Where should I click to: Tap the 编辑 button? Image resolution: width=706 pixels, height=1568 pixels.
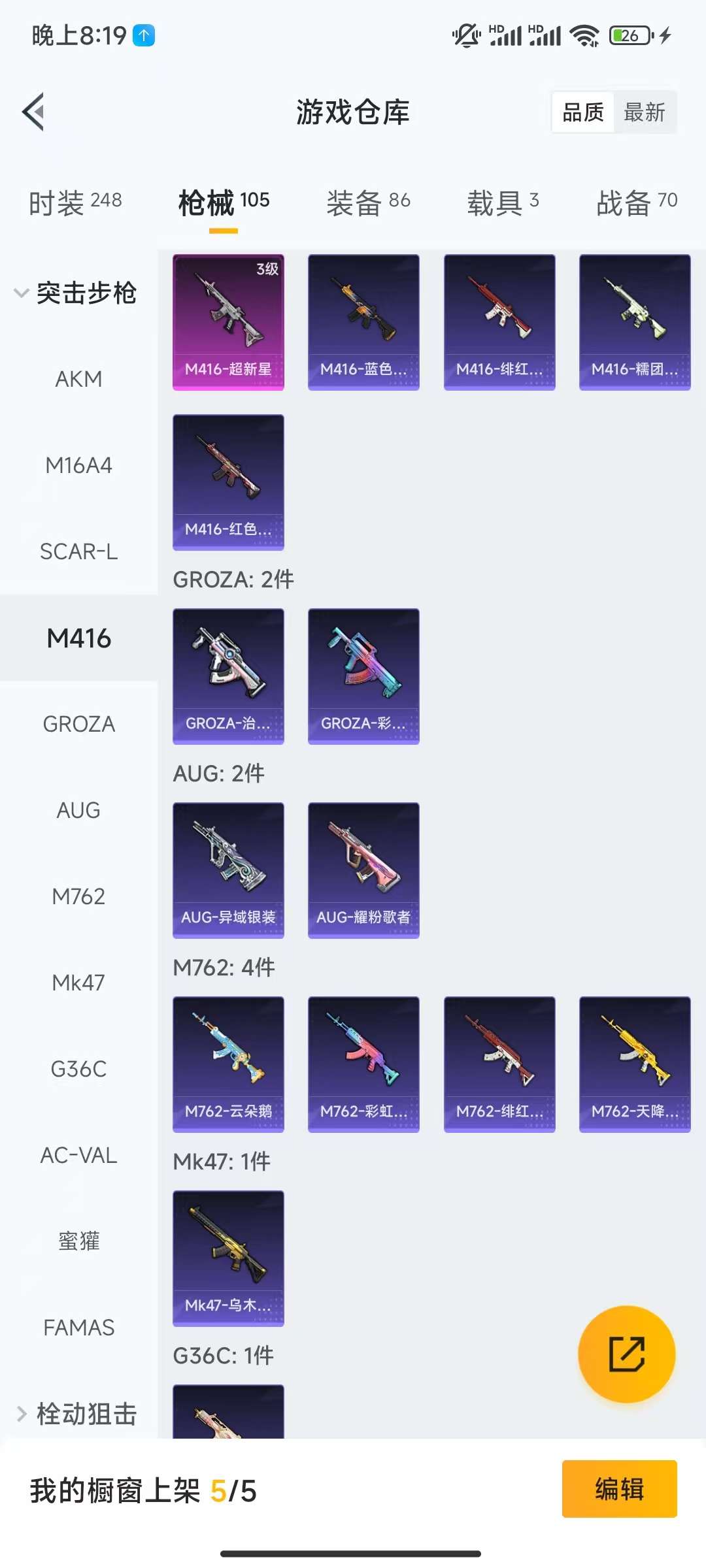[x=619, y=1489]
